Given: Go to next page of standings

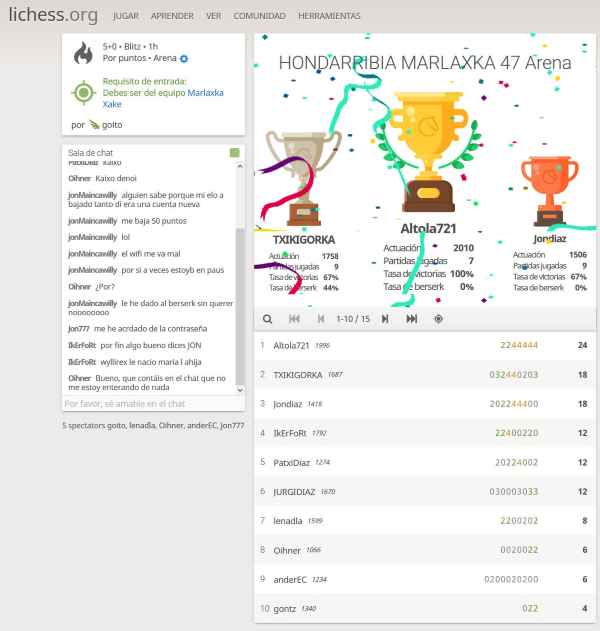Looking at the screenshot, I should click(x=385, y=319).
